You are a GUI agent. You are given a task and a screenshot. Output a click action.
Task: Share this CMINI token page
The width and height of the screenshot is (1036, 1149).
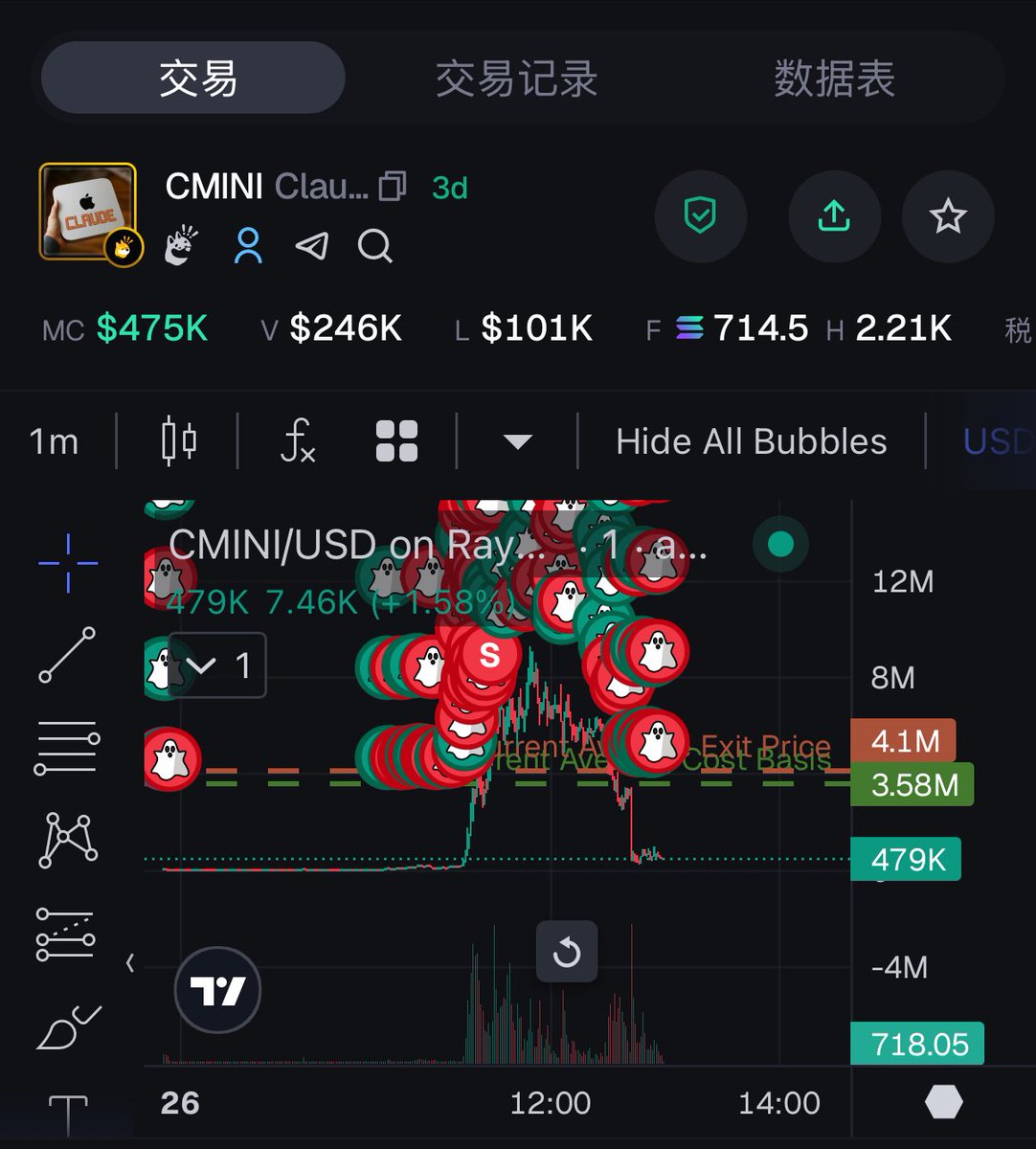tap(834, 216)
